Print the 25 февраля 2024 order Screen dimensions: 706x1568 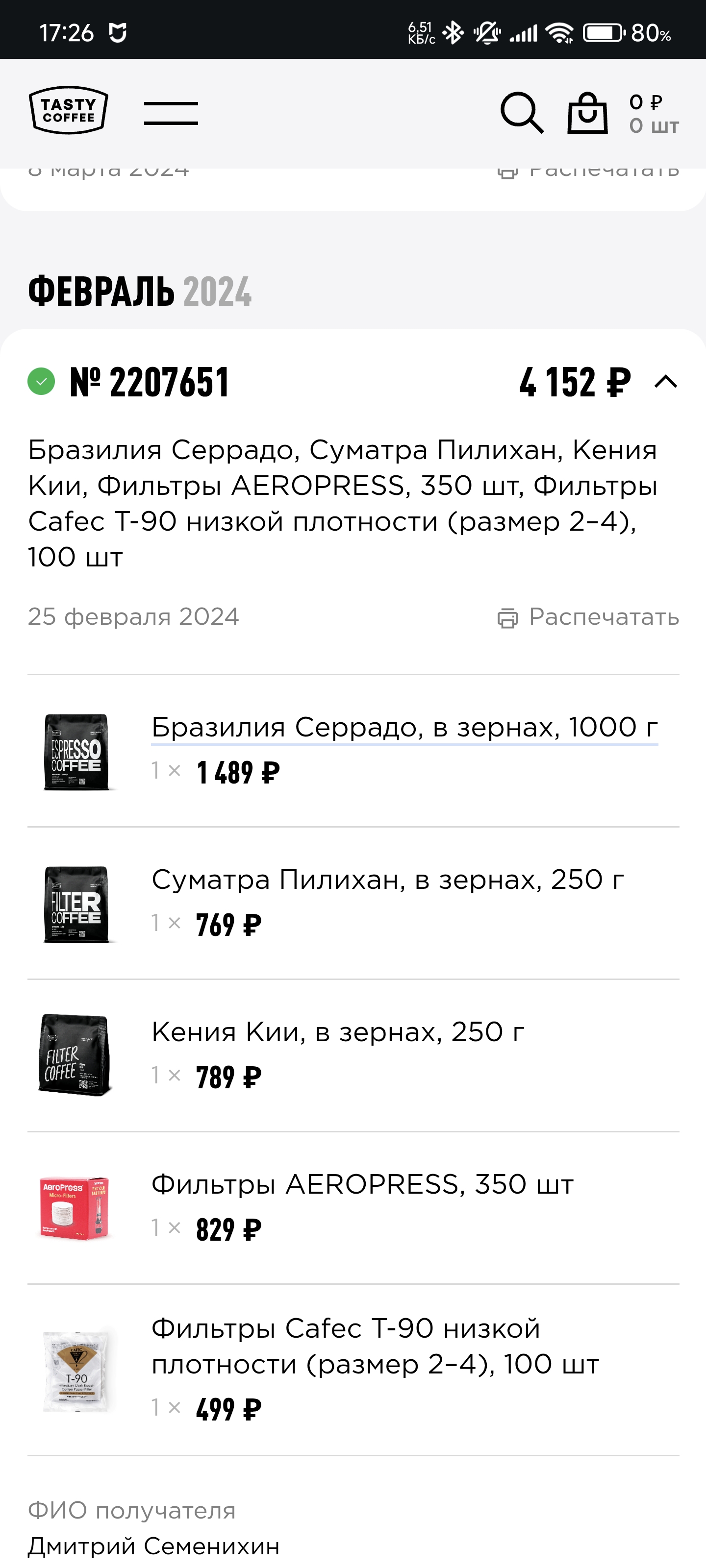coord(588,617)
